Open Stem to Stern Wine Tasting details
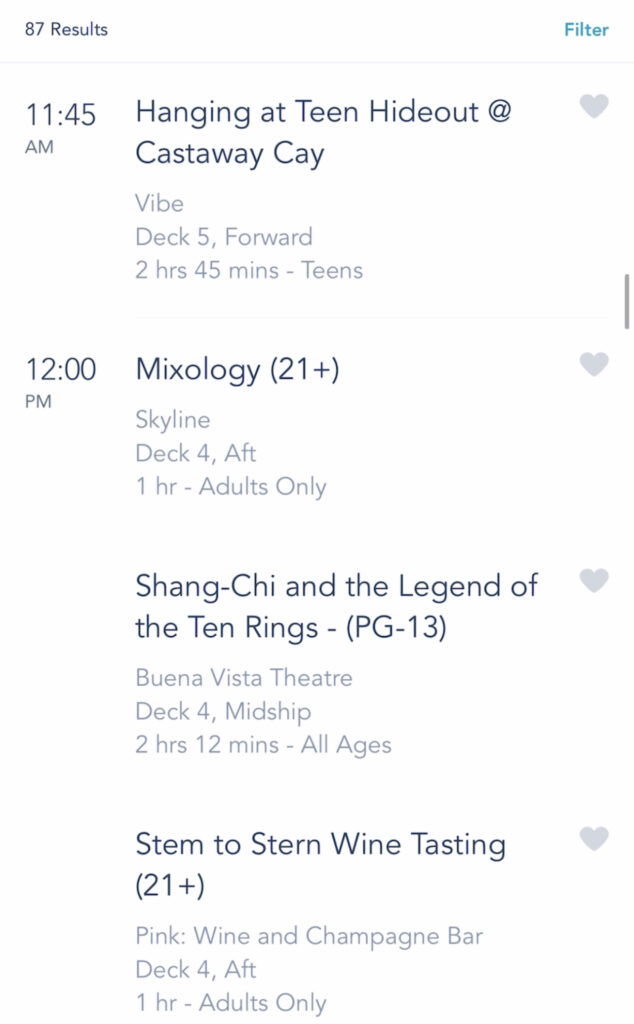Viewport: 634px width, 1024px height. (x=320, y=864)
